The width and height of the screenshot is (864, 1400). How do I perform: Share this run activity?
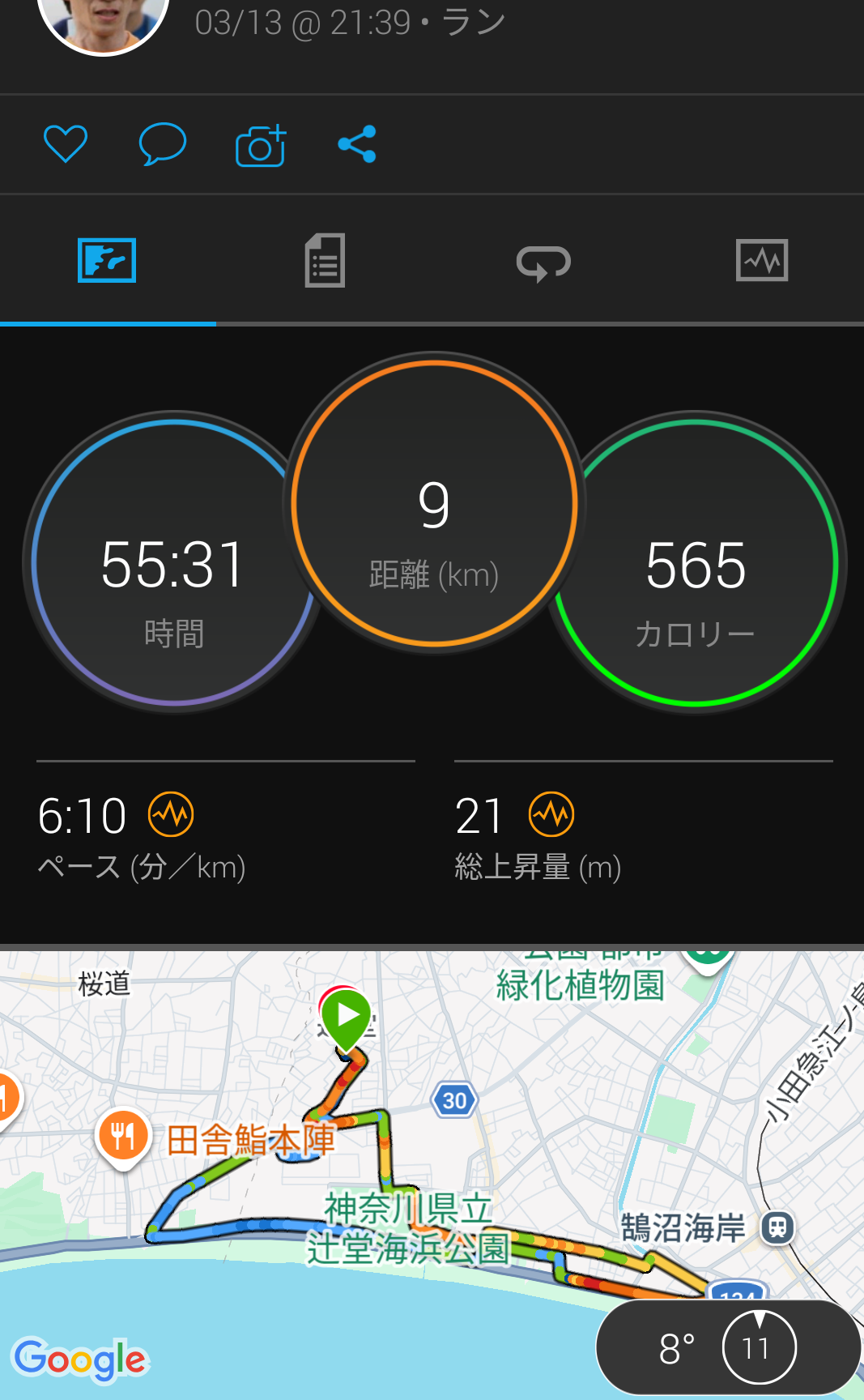357,144
